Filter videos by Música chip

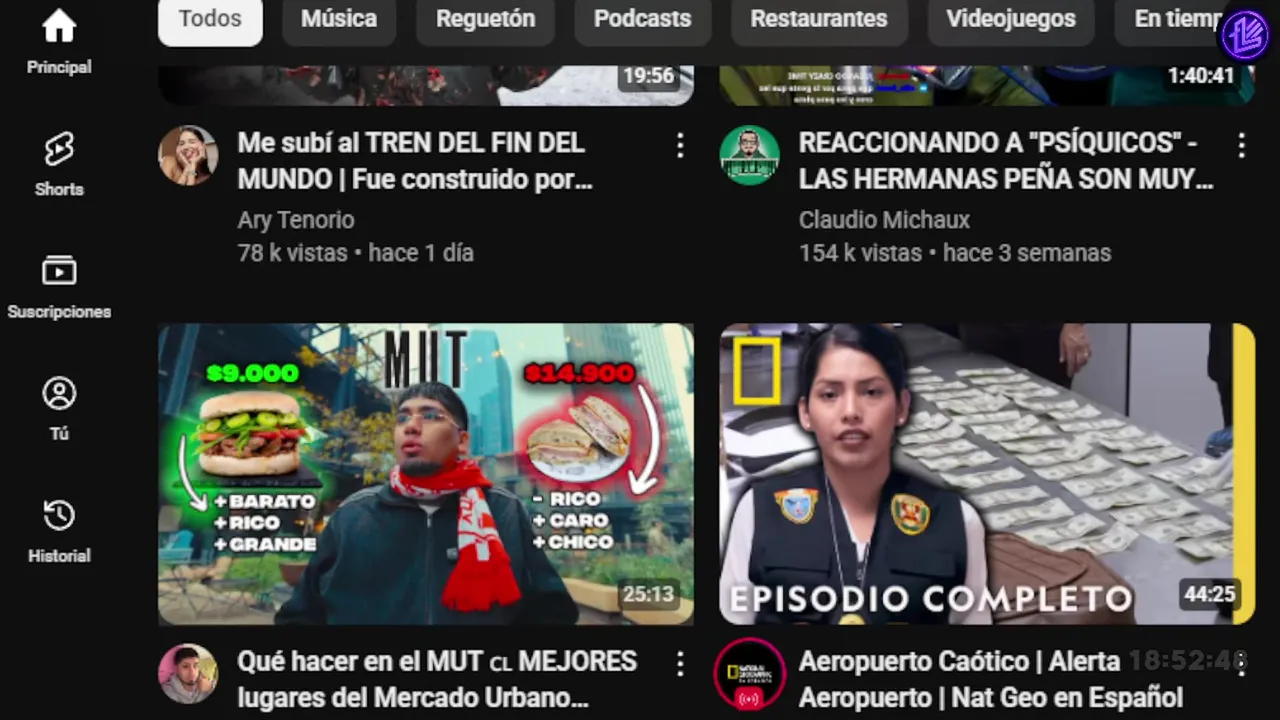click(339, 19)
